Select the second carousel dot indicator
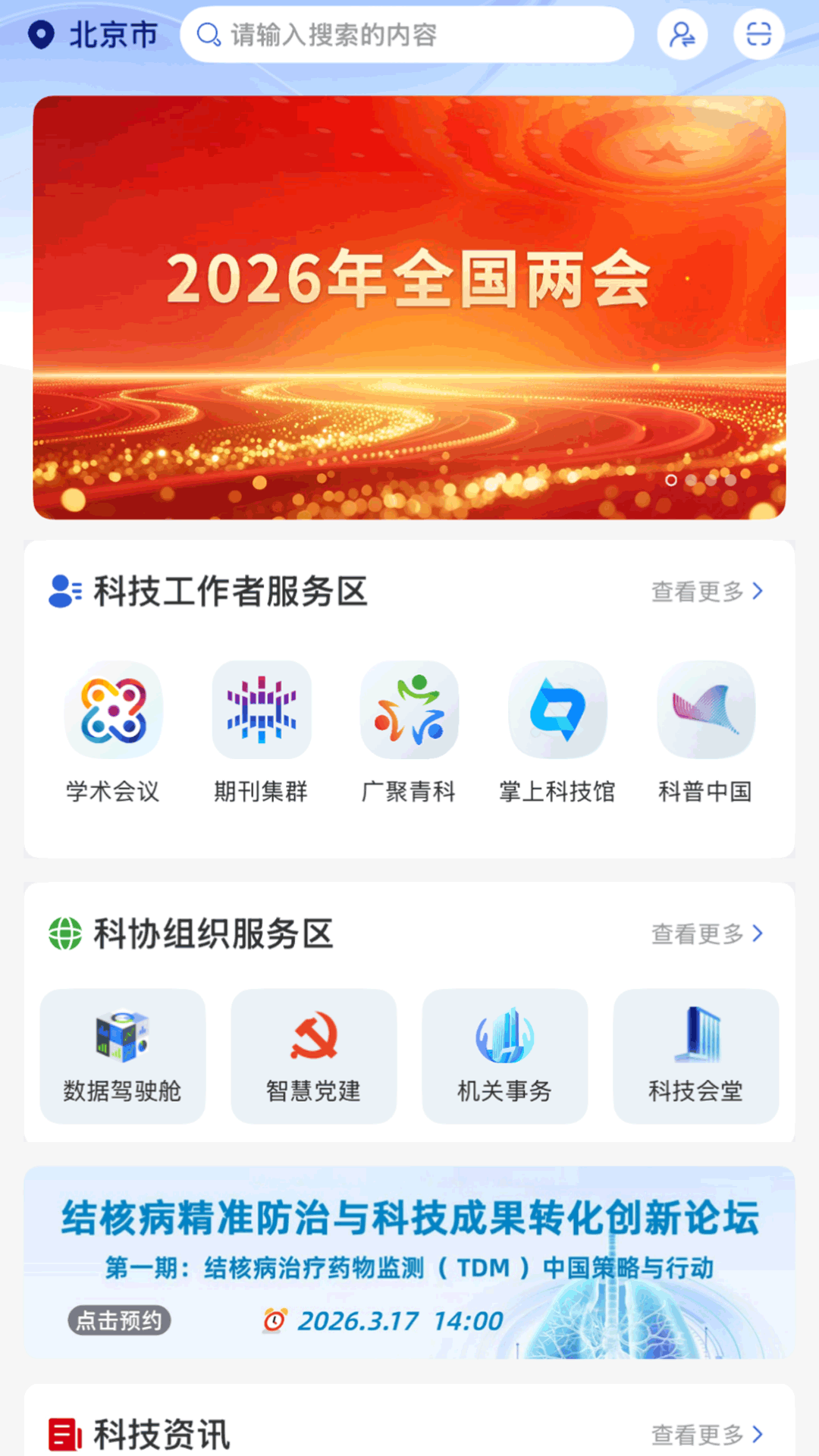Image resolution: width=819 pixels, height=1456 pixels. click(x=690, y=480)
